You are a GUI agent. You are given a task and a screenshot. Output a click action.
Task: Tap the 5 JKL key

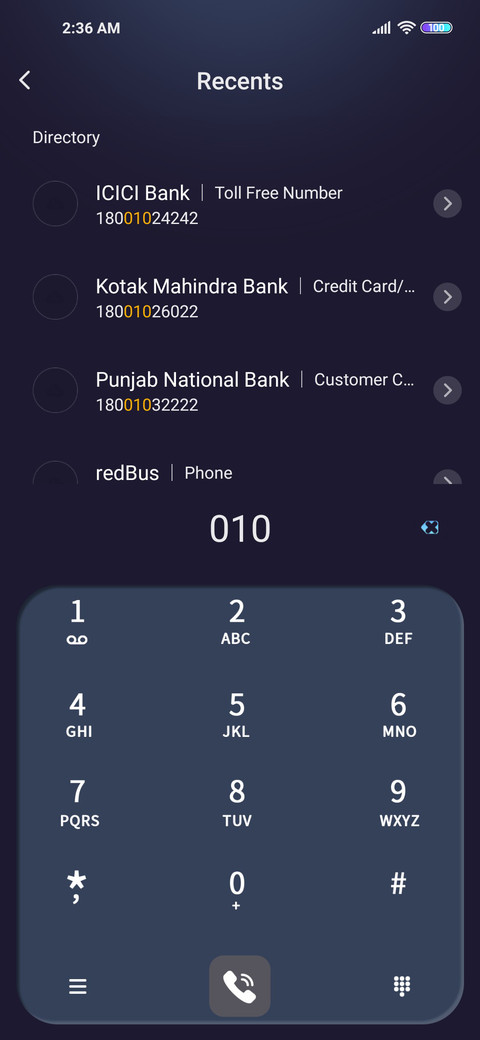(x=237, y=714)
